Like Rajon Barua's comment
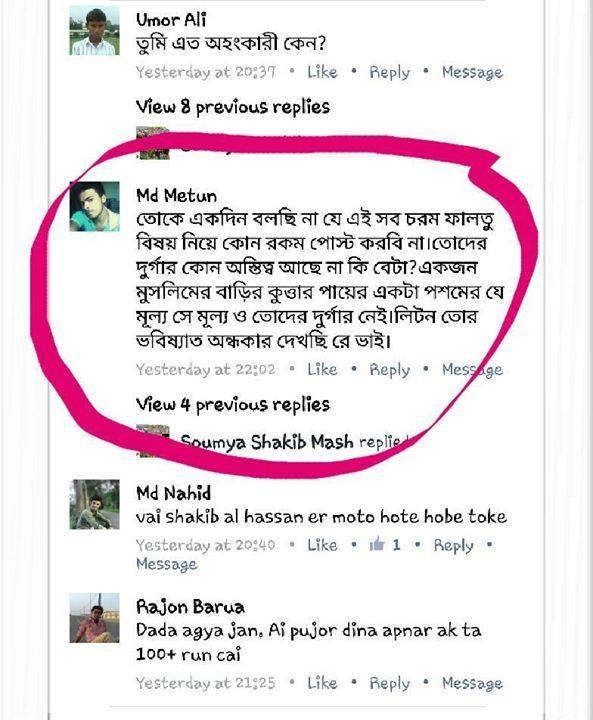Viewport: 593px width, 720px height. (322, 683)
